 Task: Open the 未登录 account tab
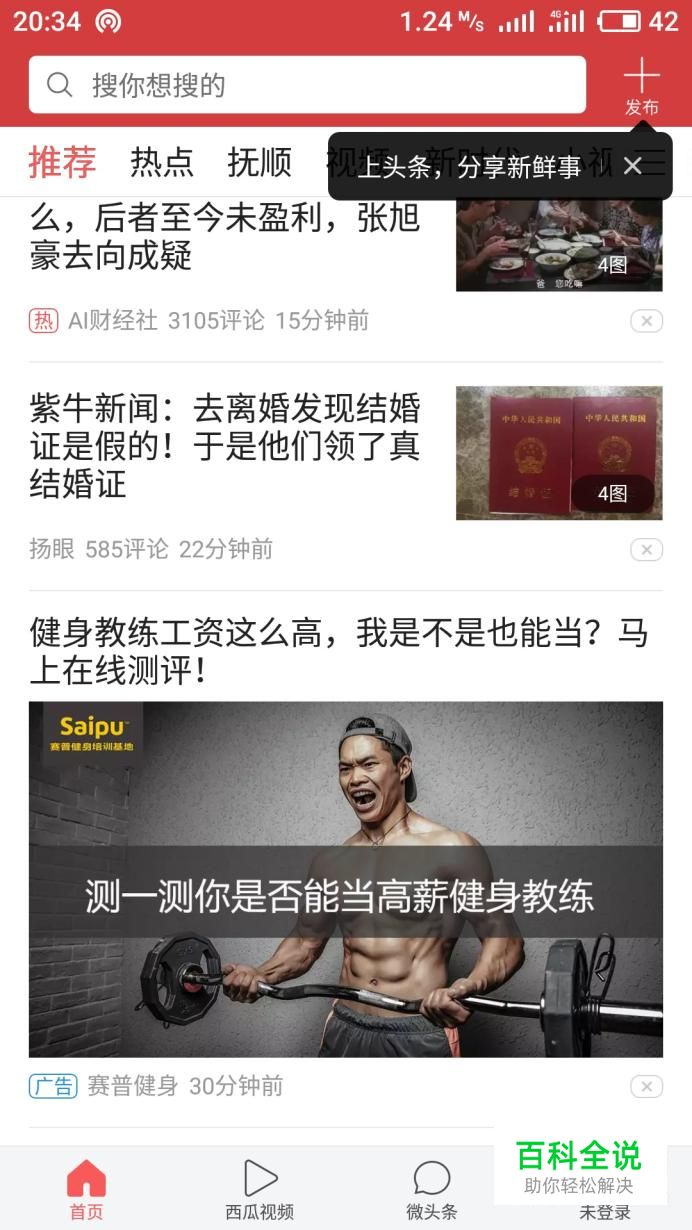605,1212
